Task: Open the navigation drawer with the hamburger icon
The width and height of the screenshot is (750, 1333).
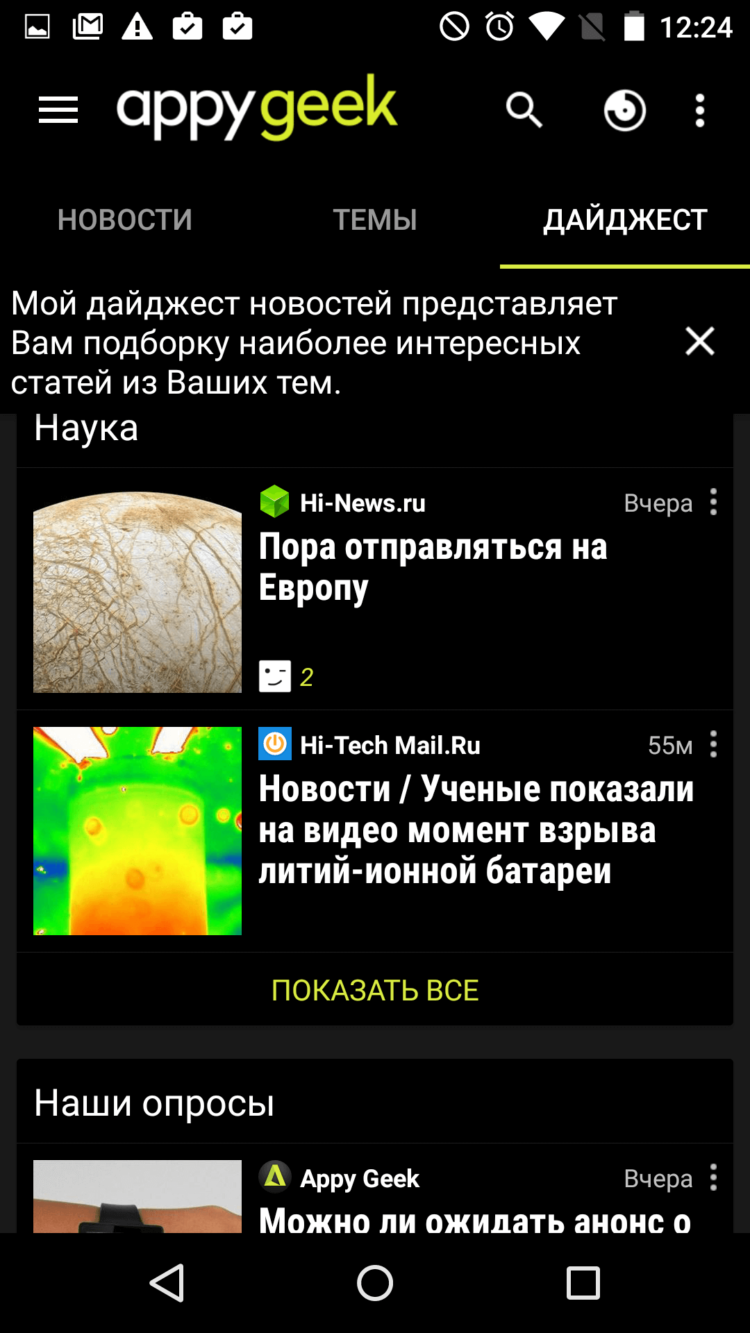Action: click(x=57, y=110)
